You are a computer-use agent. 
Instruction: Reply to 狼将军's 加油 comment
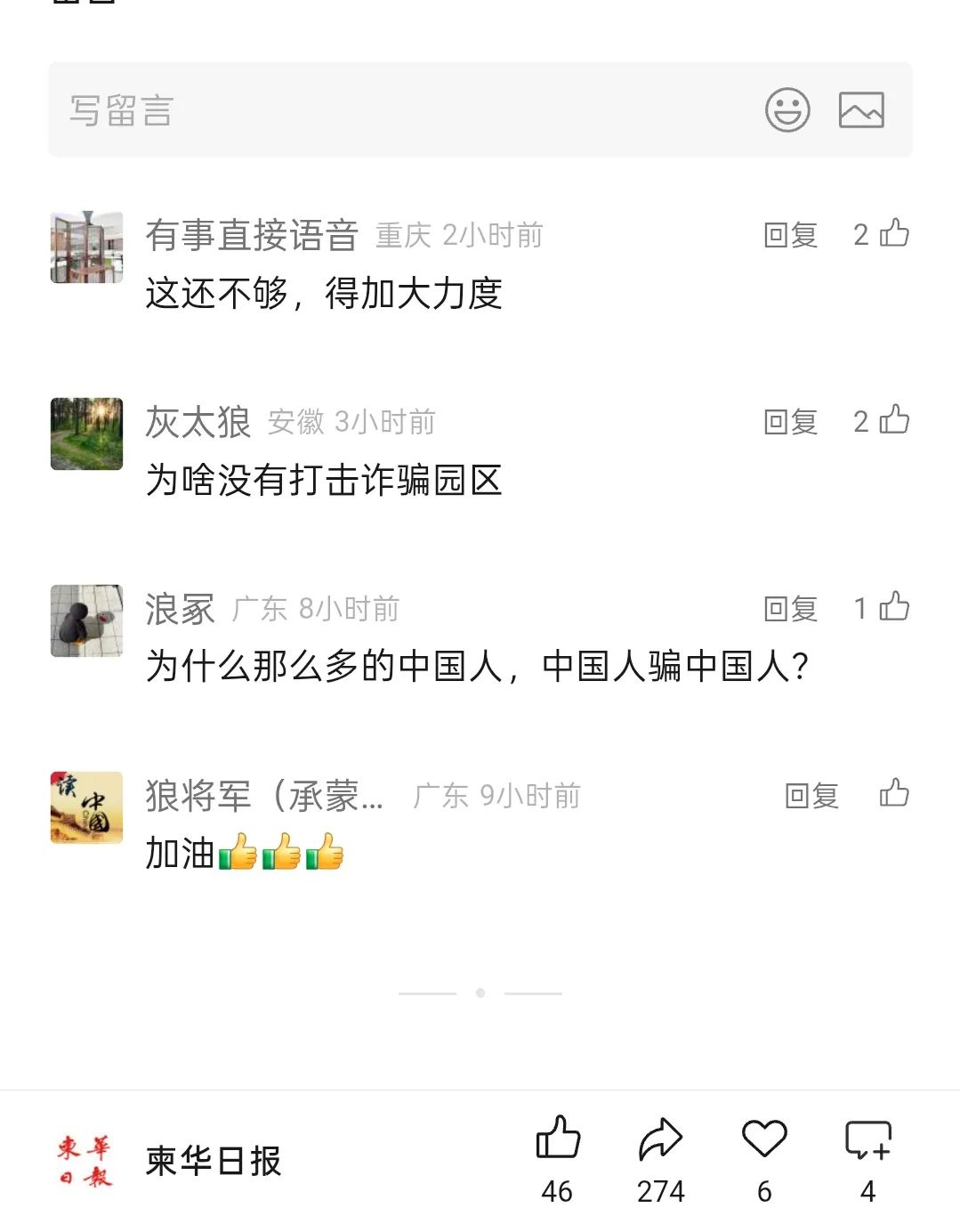[811, 796]
